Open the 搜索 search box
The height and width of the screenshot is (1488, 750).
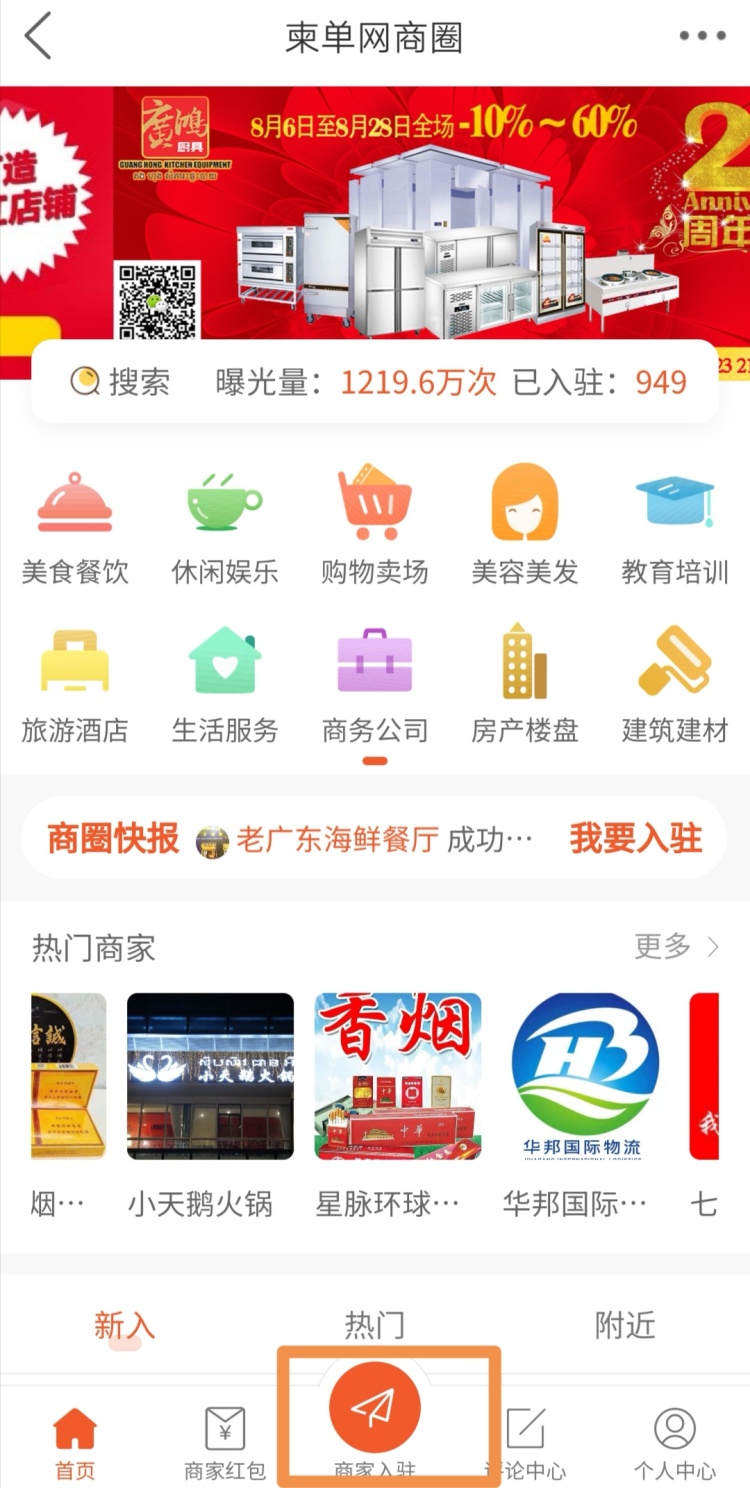[120, 382]
